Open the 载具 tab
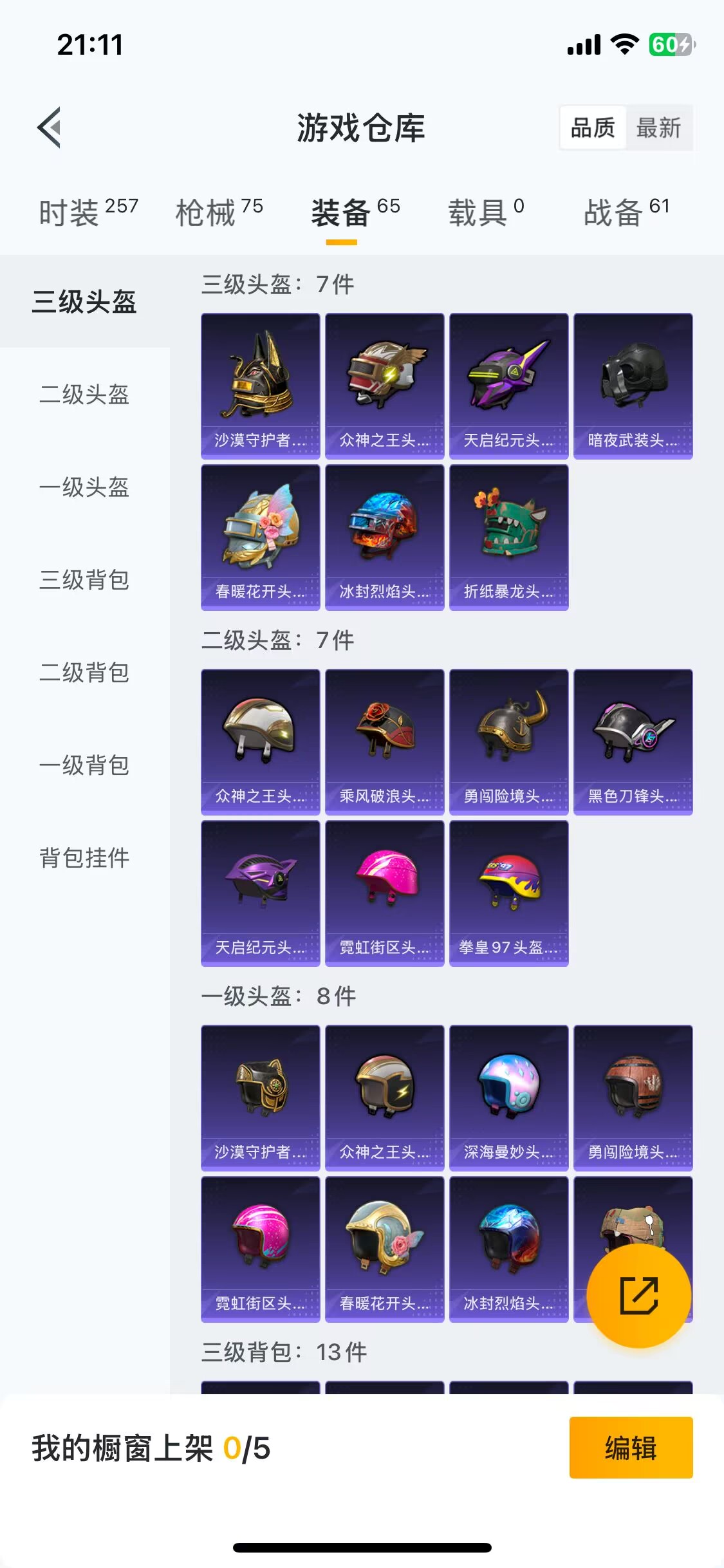 [486, 212]
